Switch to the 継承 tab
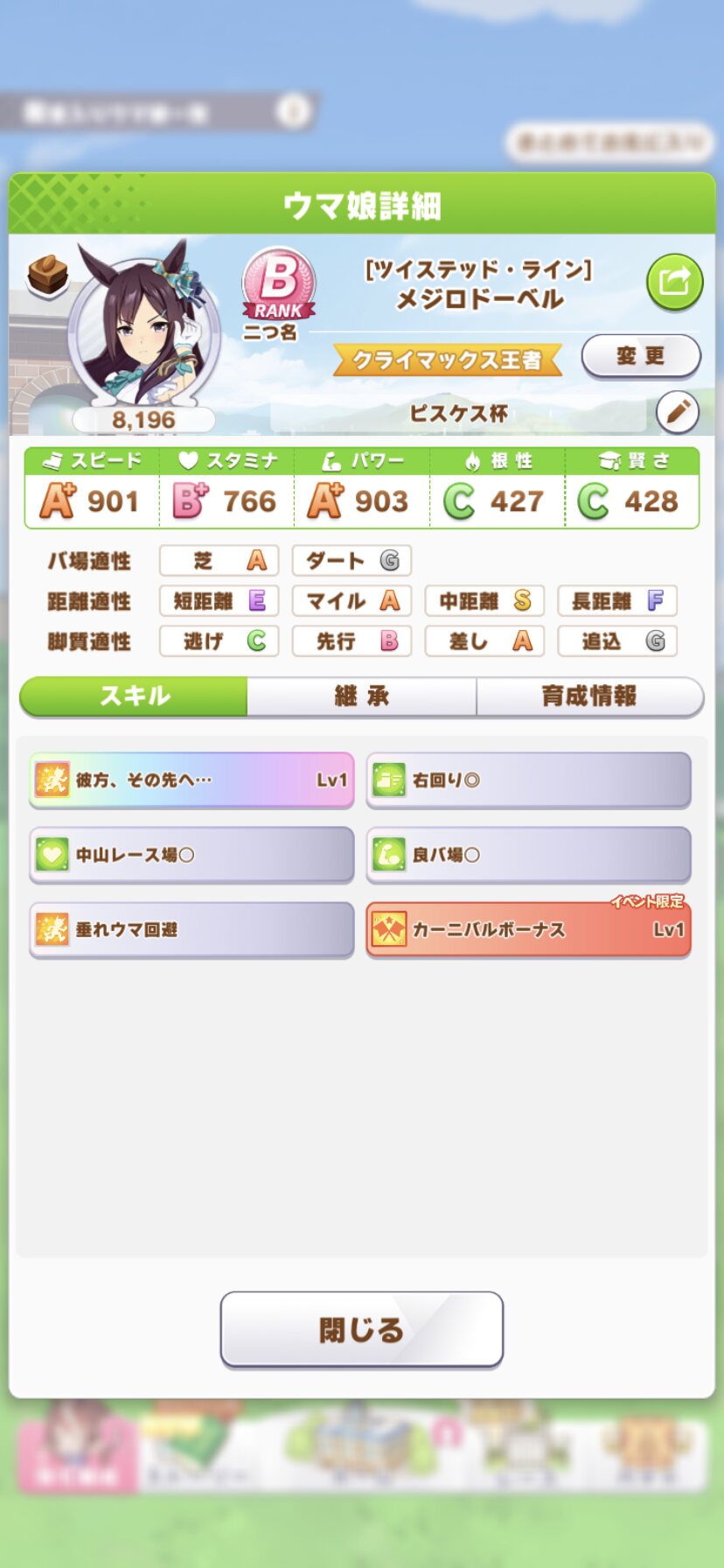 361,696
